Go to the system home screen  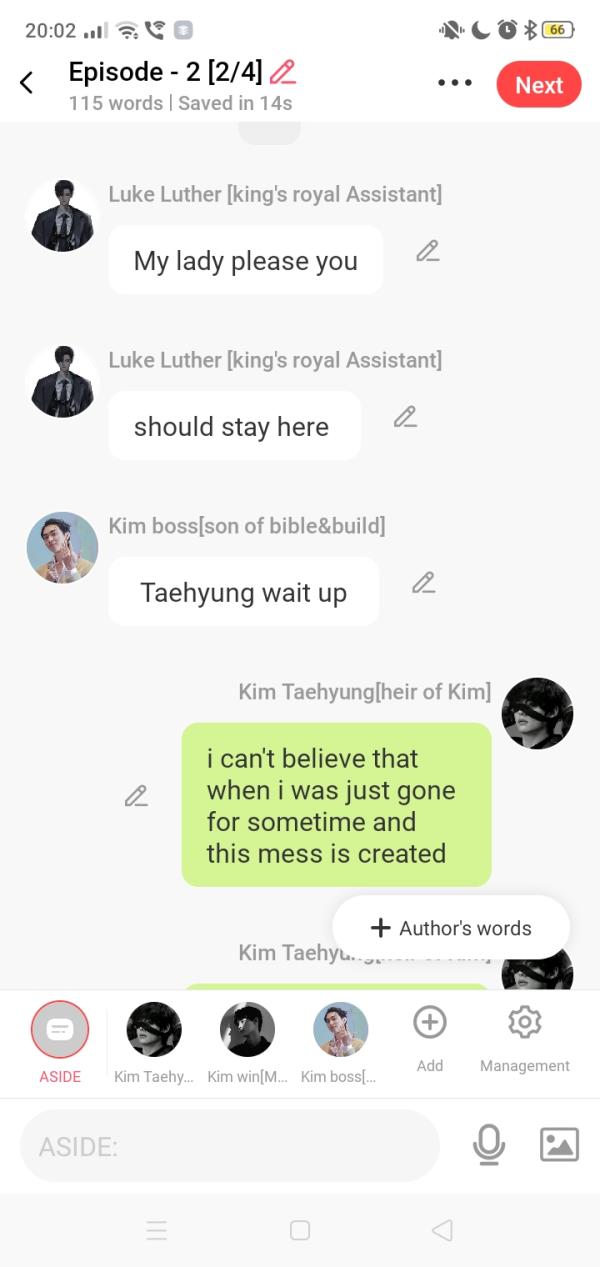point(300,1231)
